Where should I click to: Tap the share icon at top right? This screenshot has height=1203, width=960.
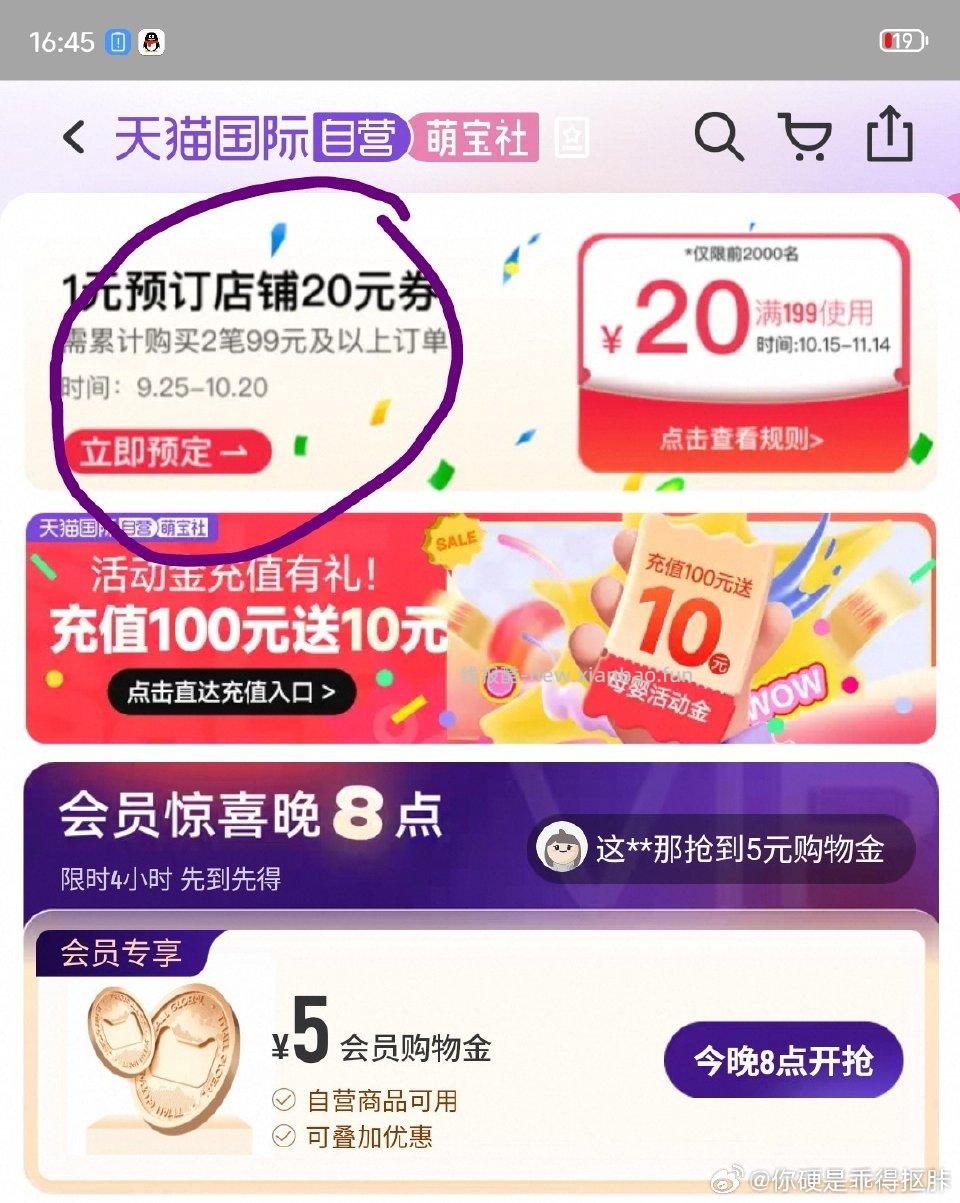(890, 138)
